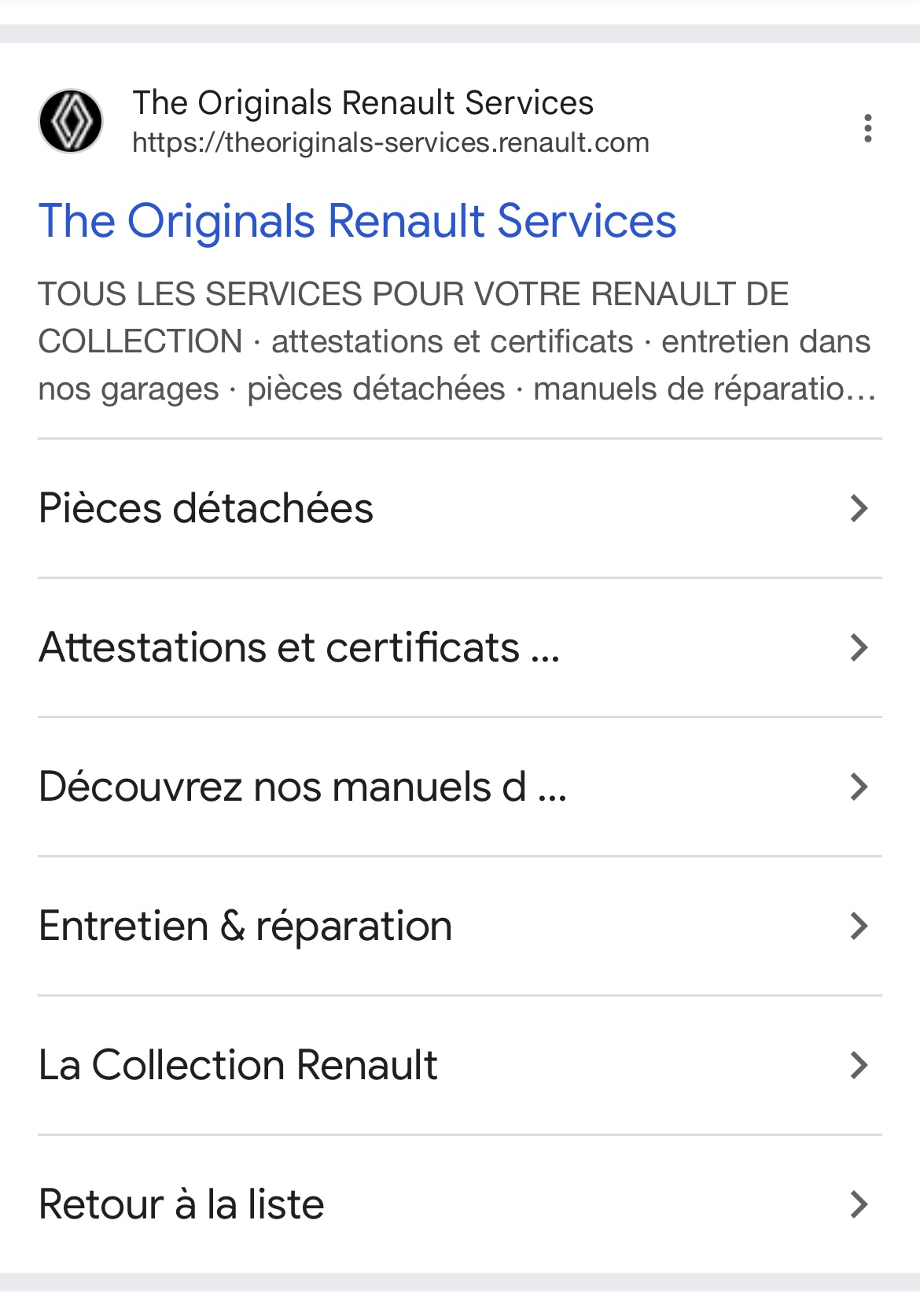Open the three-dot menu for this result
This screenshot has height=1316, width=920.
[x=867, y=128]
